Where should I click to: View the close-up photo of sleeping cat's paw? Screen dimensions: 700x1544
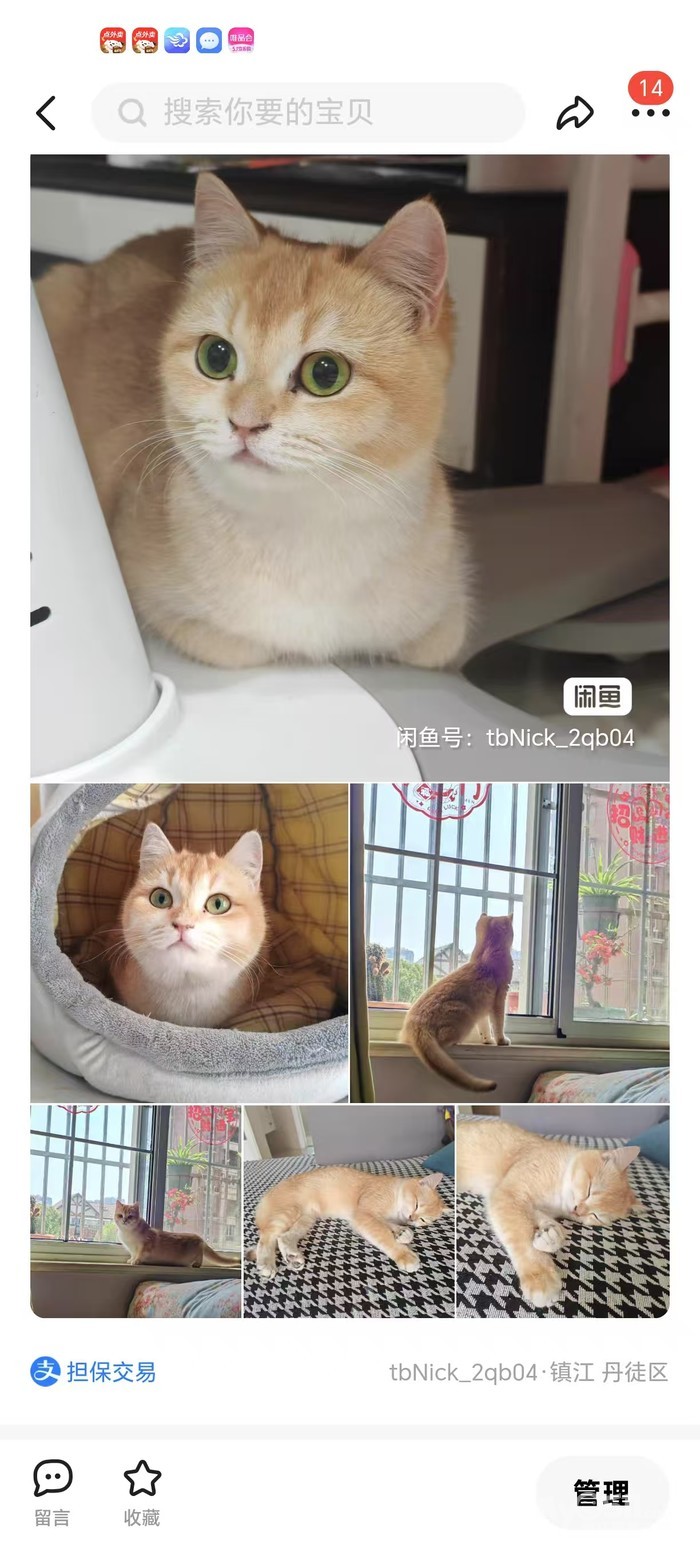(x=562, y=1210)
